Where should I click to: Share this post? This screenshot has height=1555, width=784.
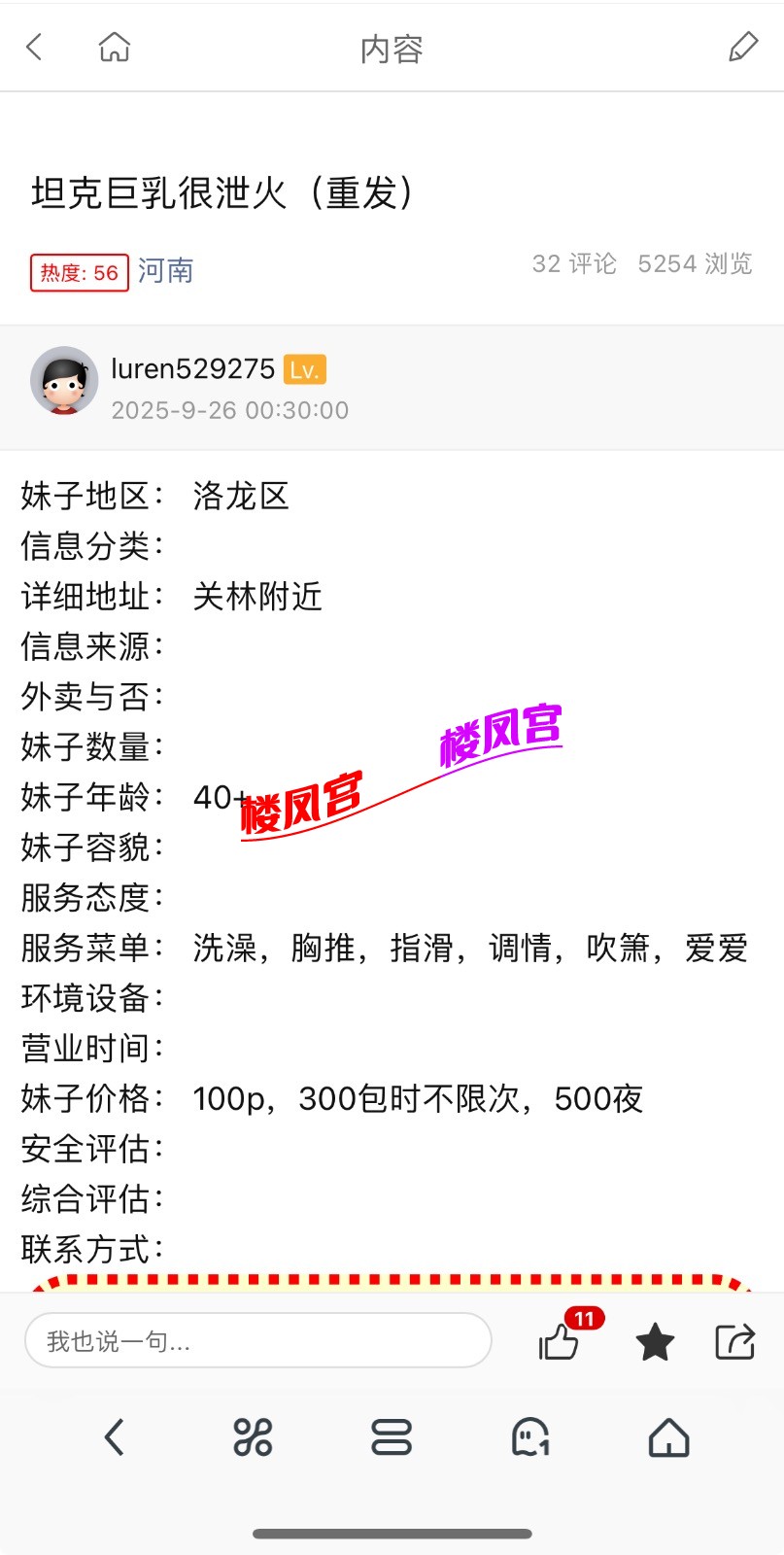pyautogui.click(x=734, y=1341)
